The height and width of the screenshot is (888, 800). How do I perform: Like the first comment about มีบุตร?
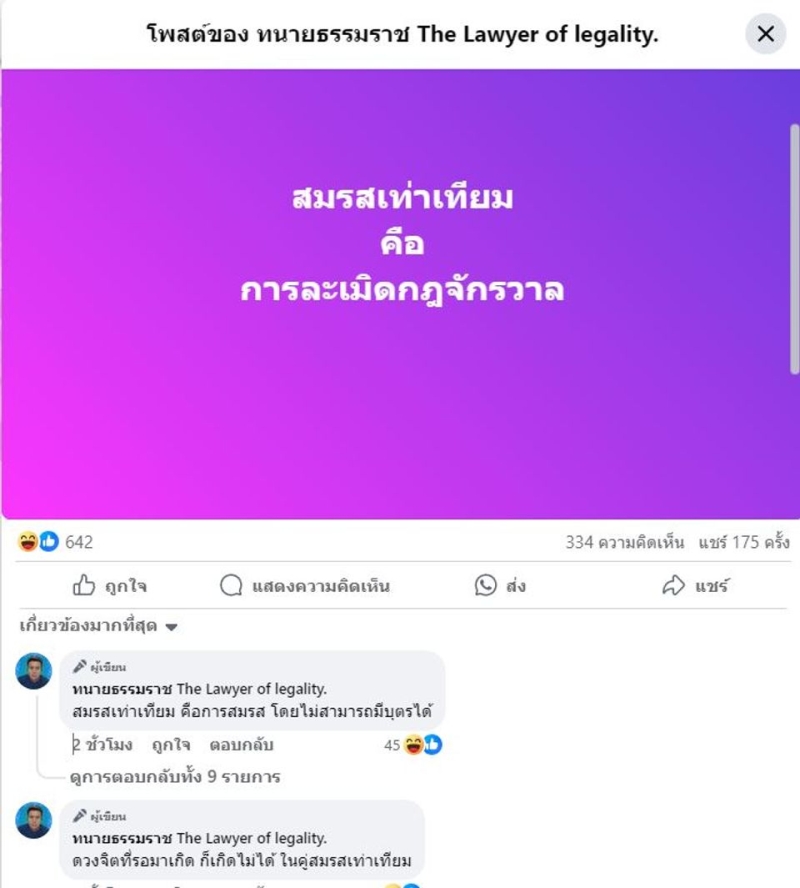172,745
